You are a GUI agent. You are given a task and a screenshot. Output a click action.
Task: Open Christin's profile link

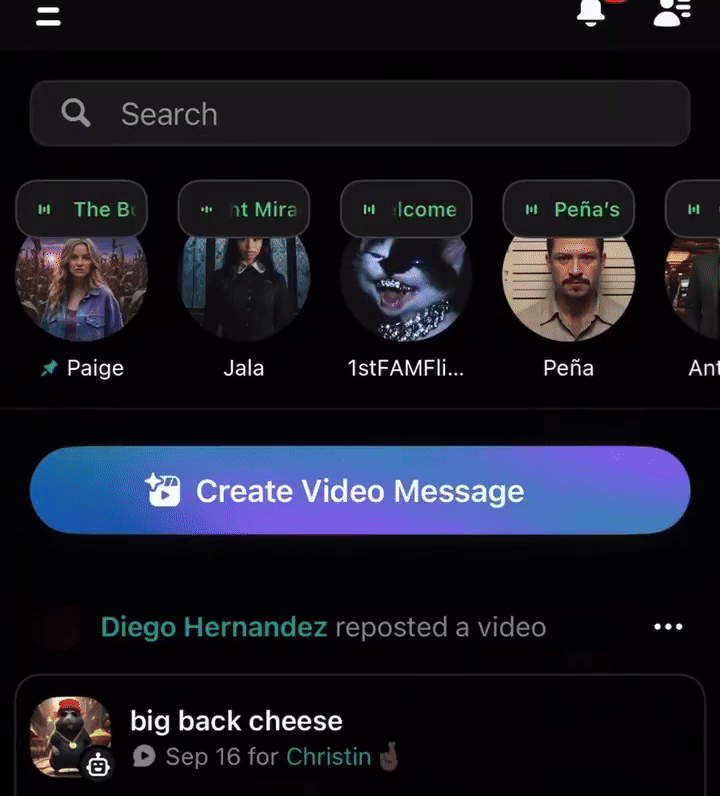tap(329, 756)
